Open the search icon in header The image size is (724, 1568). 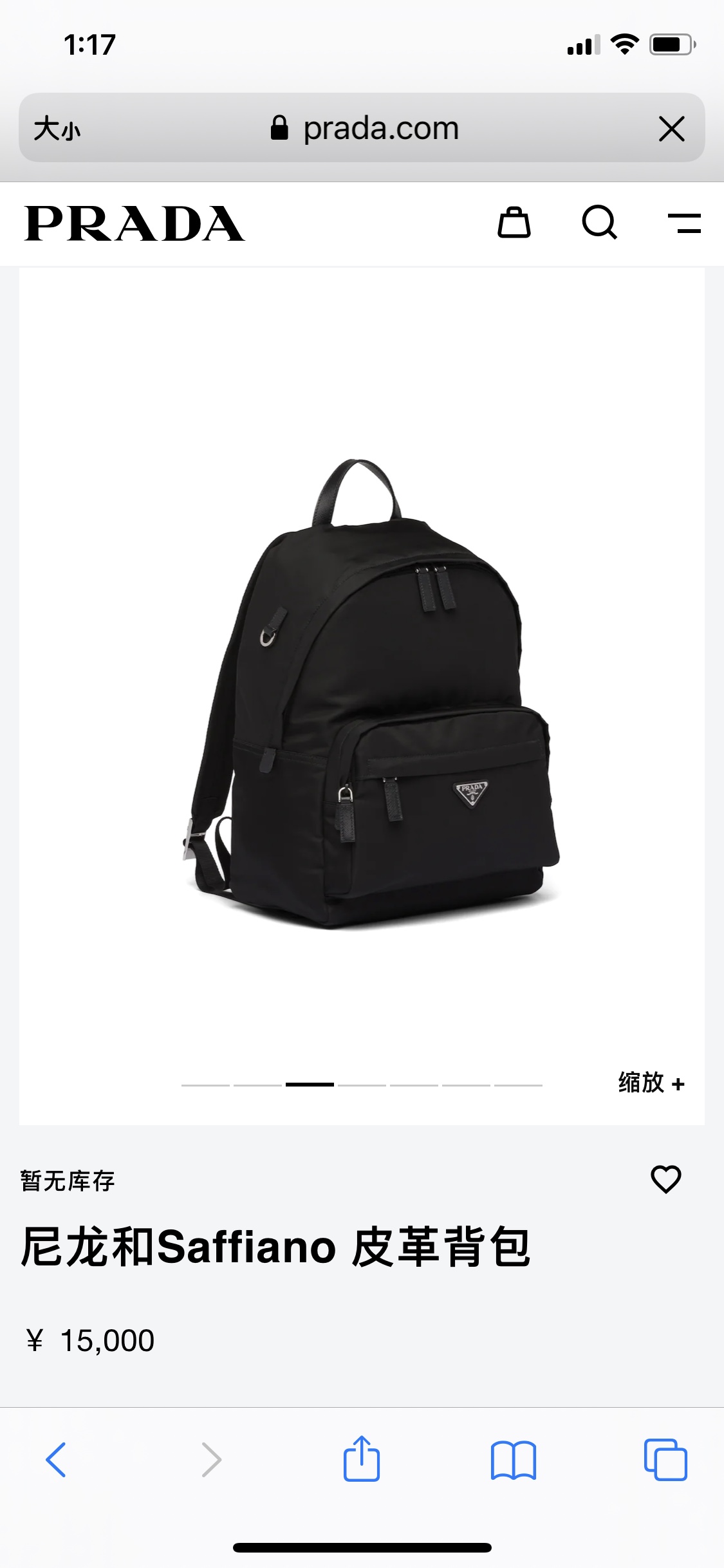click(599, 223)
